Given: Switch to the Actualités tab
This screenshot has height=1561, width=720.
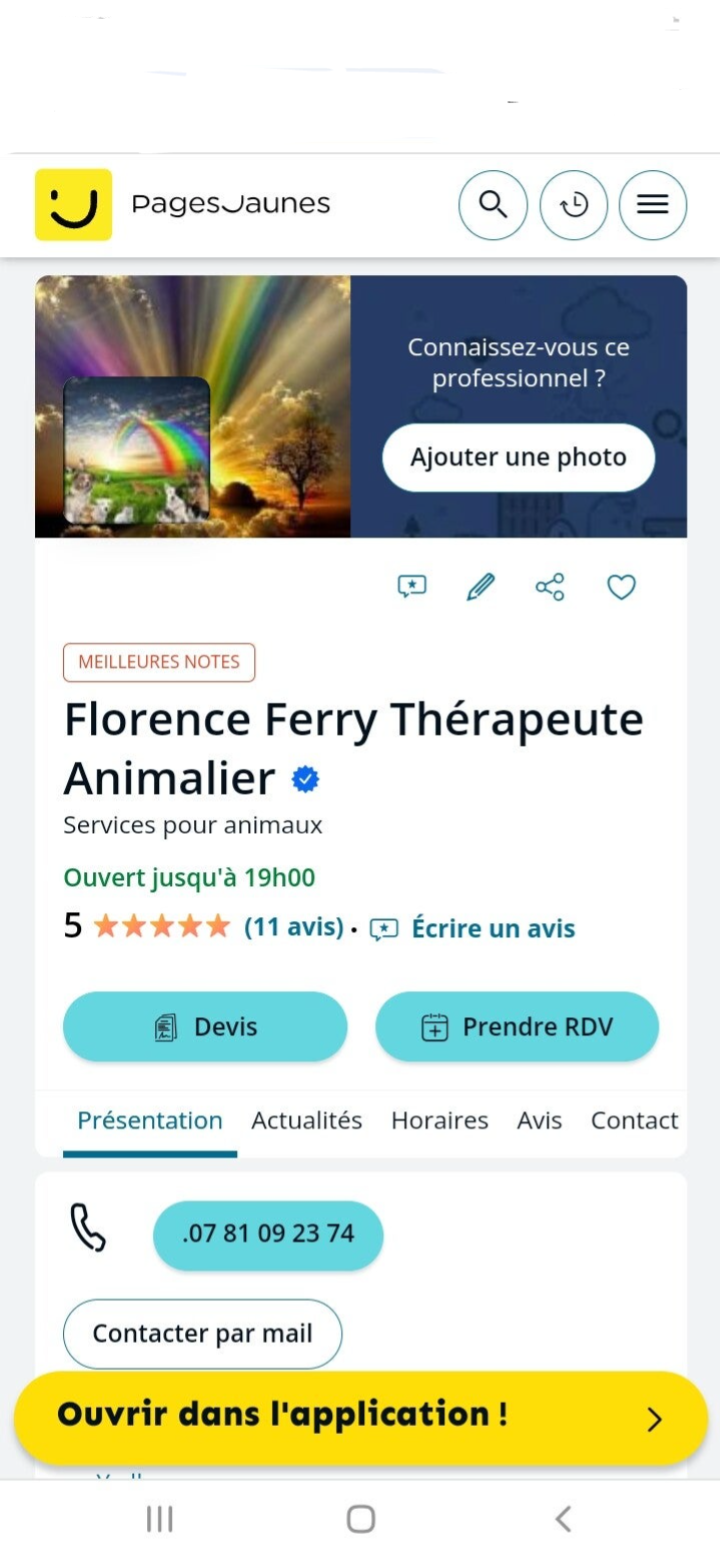Looking at the screenshot, I should click(x=306, y=1120).
